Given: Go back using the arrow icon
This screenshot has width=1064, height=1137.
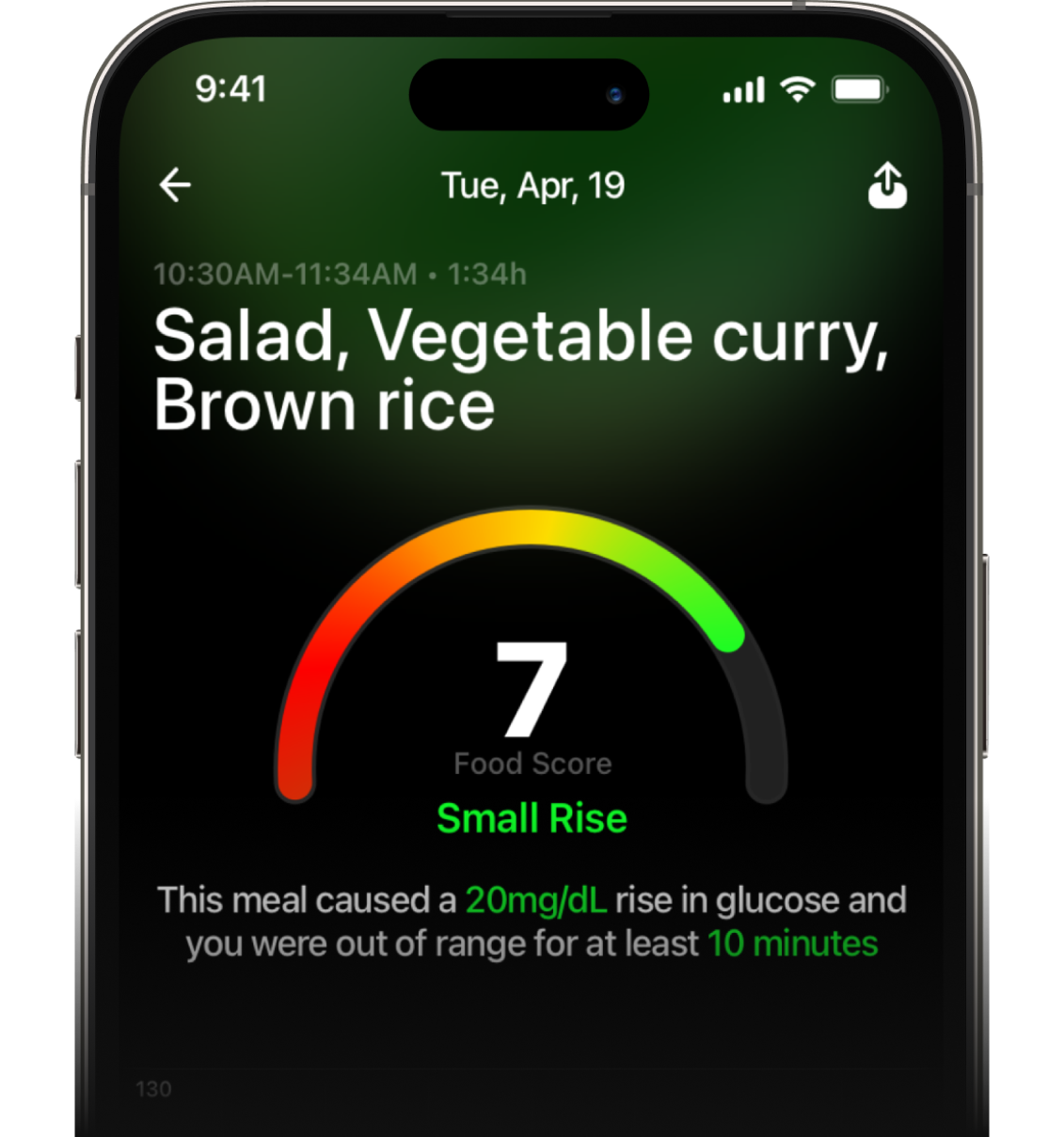Looking at the screenshot, I should pyautogui.click(x=175, y=185).
